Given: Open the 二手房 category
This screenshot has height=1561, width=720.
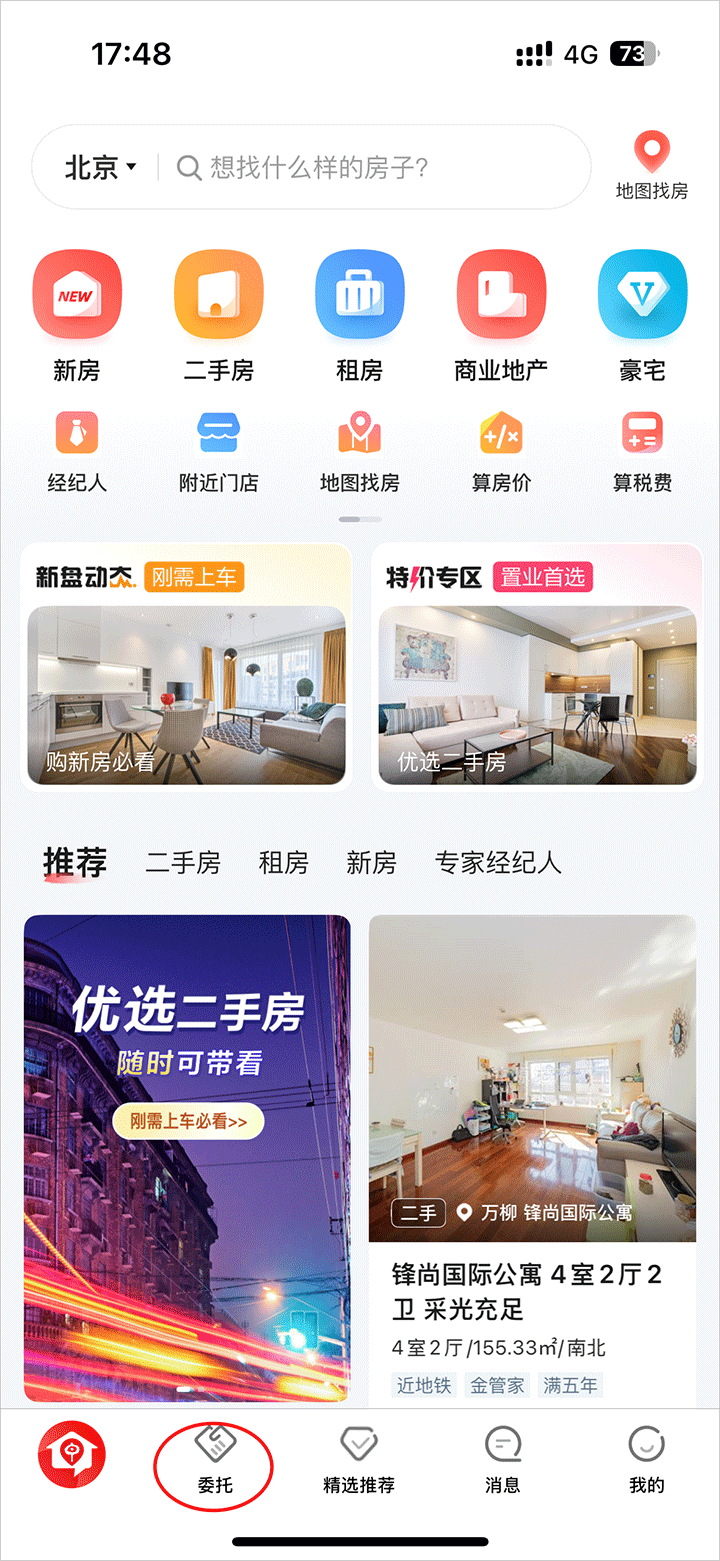Looking at the screenshot, I should [218, 315].
